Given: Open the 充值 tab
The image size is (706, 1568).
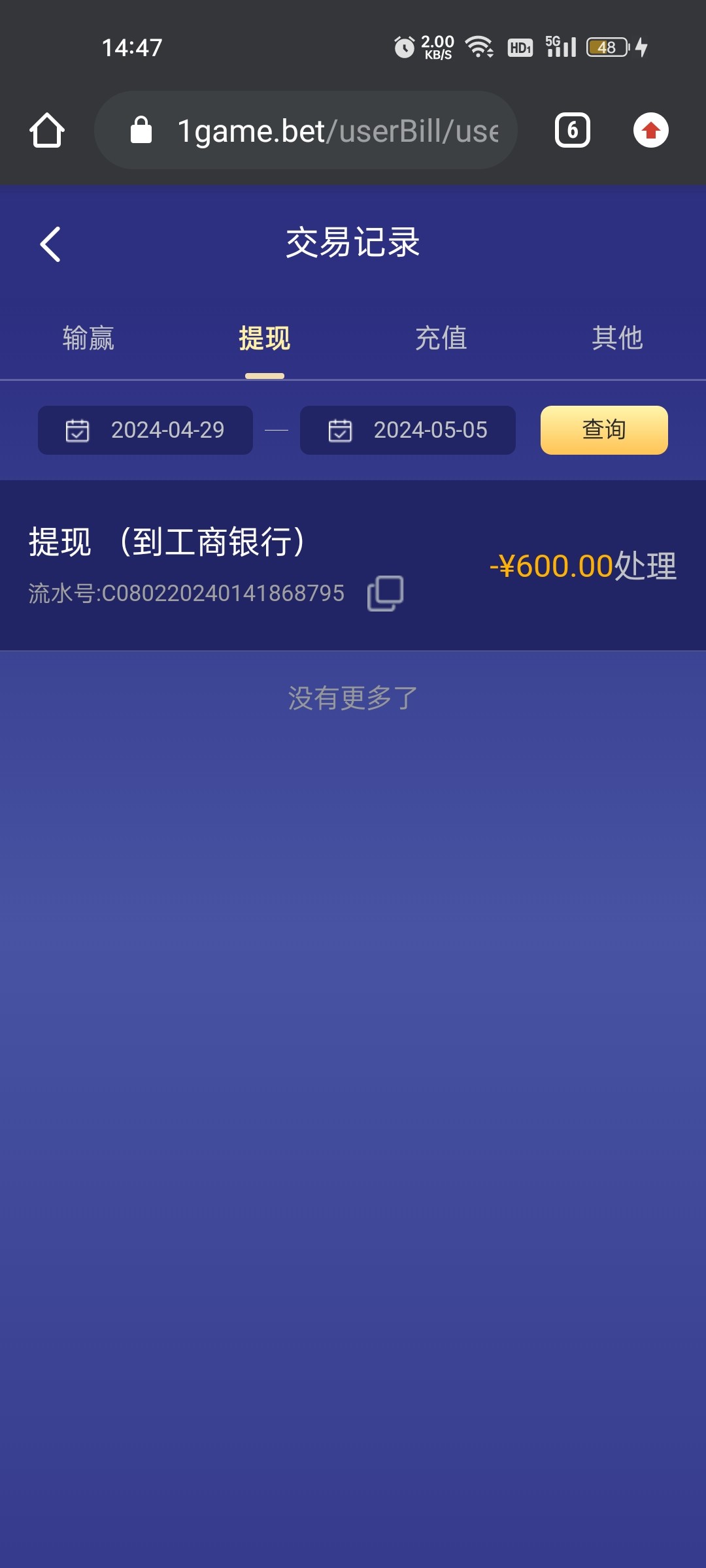Looking at the screenshot, I should (441, 338).
